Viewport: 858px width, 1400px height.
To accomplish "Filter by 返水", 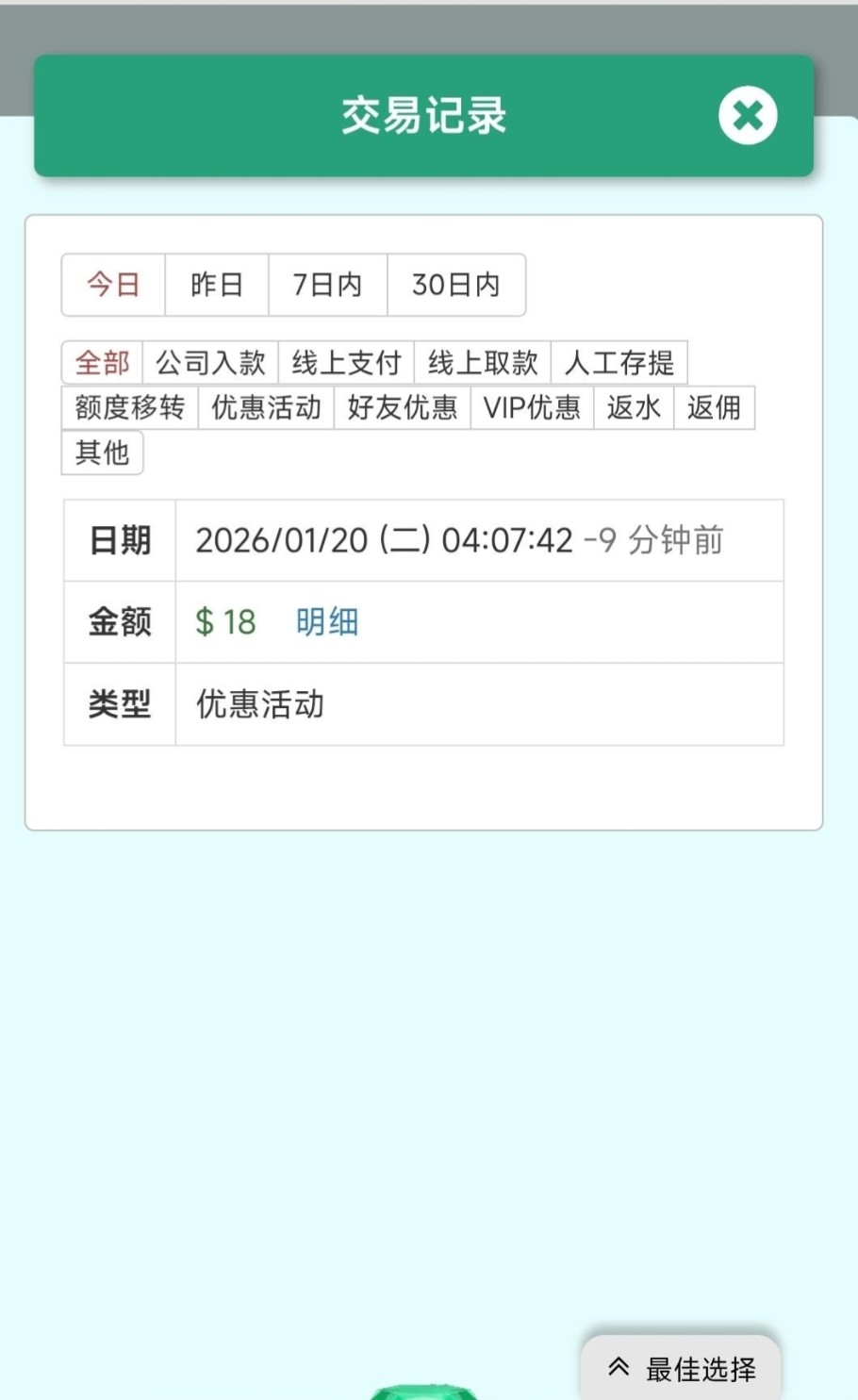I will click(x=634, y=407).
